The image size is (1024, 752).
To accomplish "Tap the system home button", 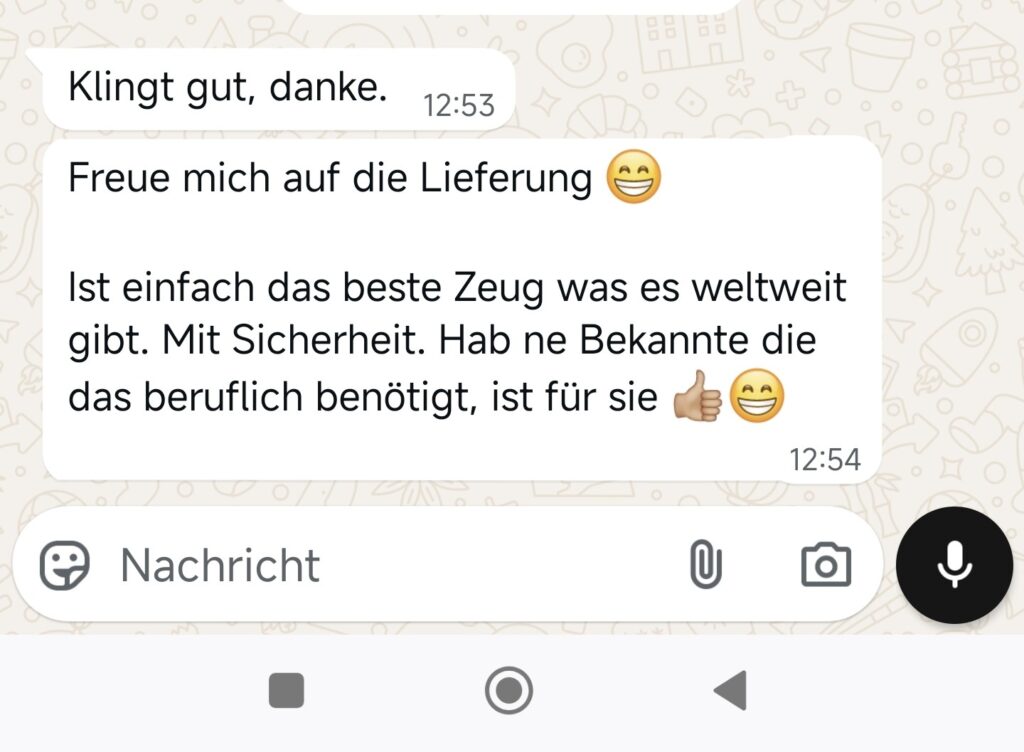I will click(x=509, y=691).
